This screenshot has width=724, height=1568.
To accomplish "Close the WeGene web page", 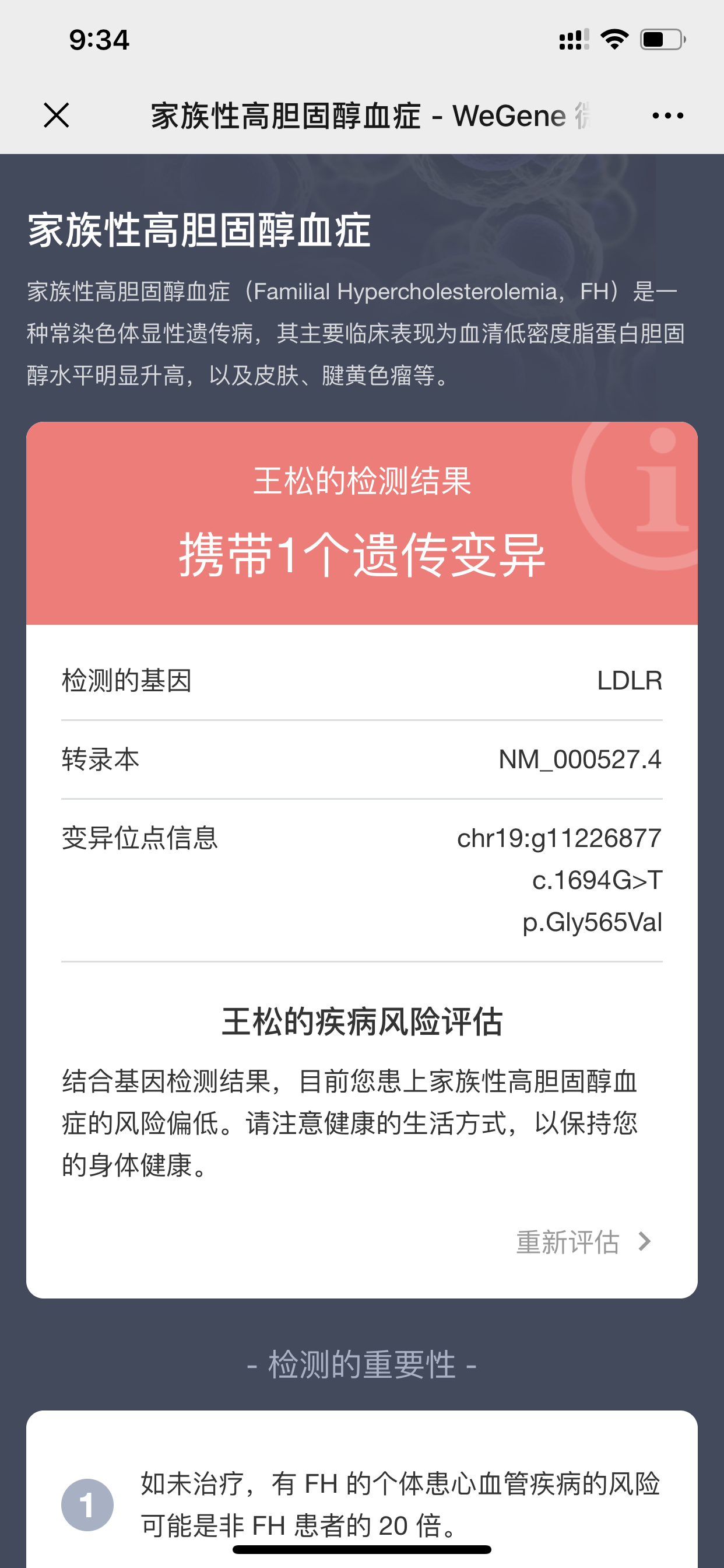I will pos(57,115).
